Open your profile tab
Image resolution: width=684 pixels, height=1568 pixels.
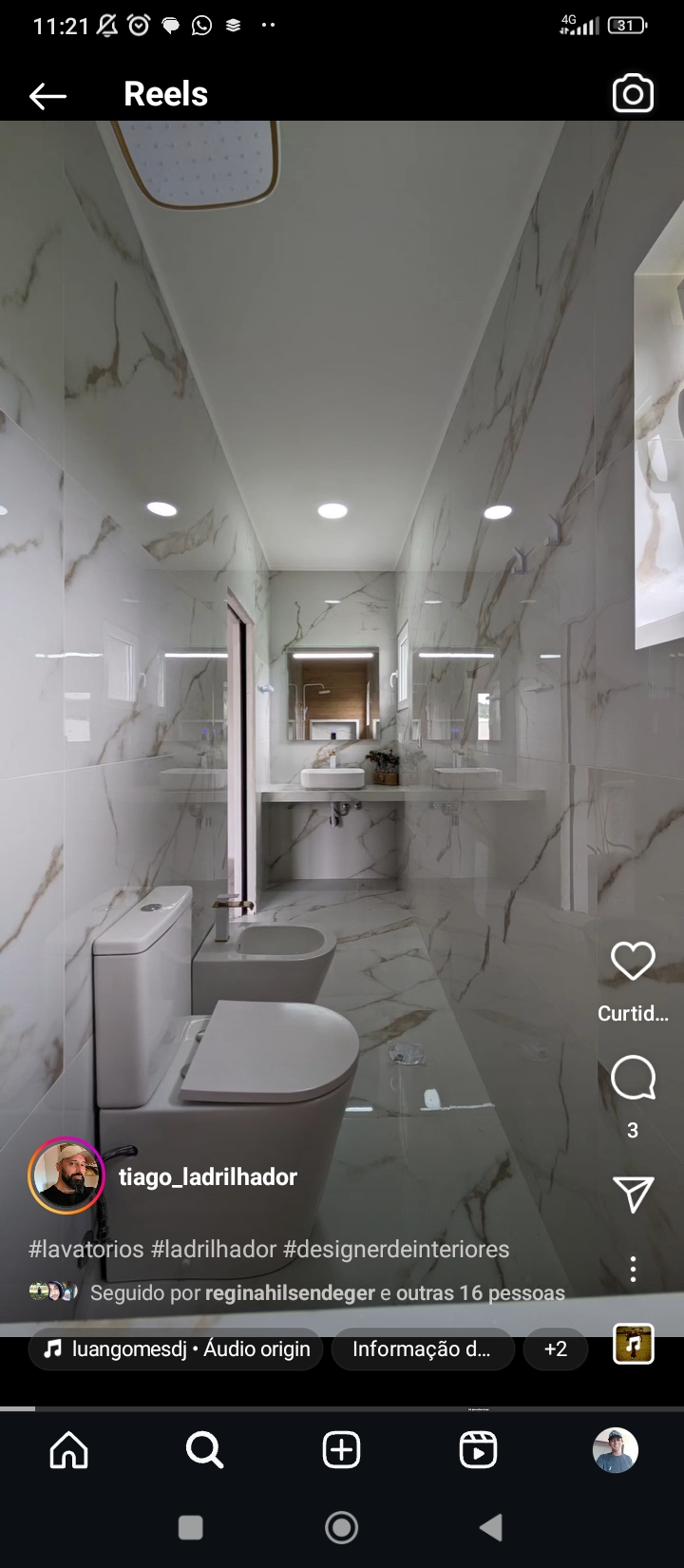pyautogui.click(x=616, y=1450)
